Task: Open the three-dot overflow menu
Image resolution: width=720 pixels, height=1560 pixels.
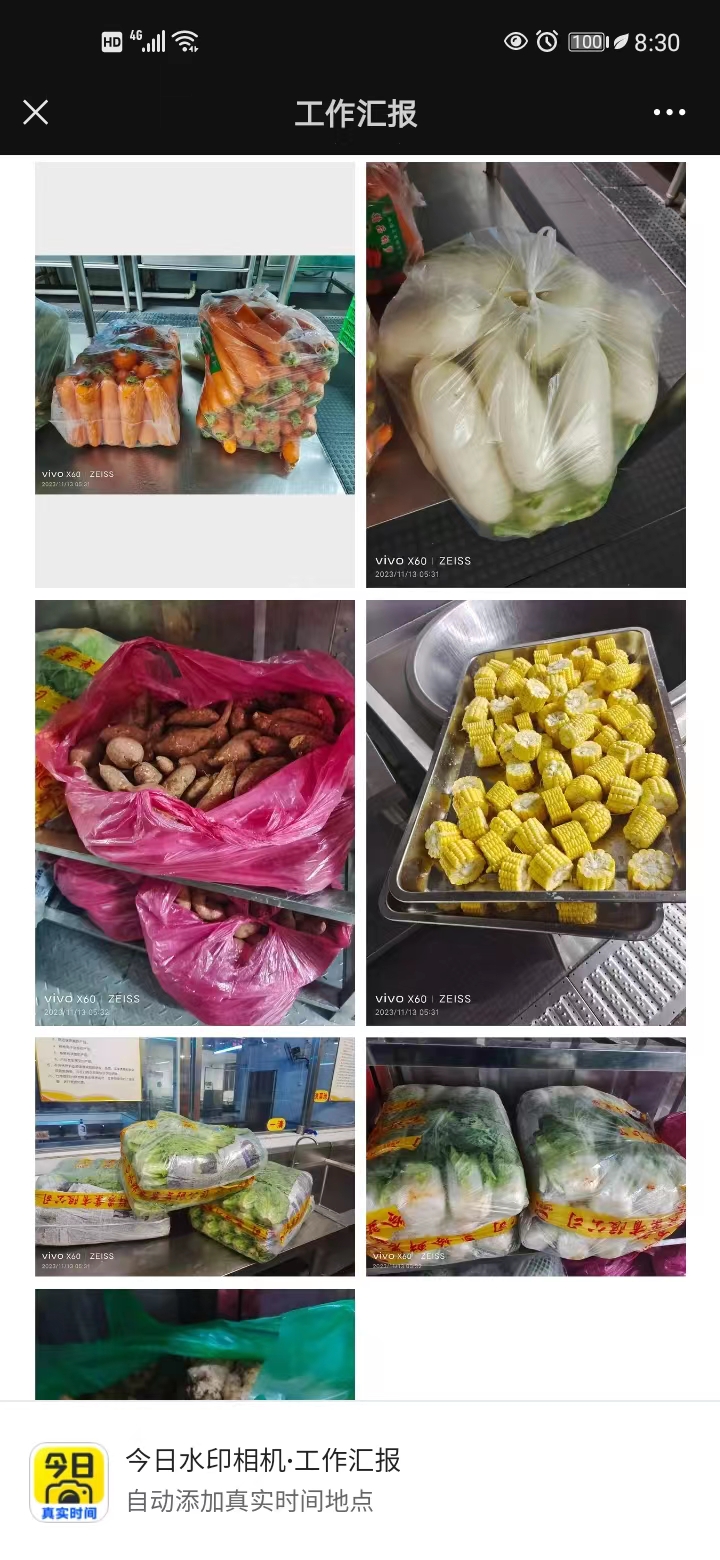Action: 669,112
